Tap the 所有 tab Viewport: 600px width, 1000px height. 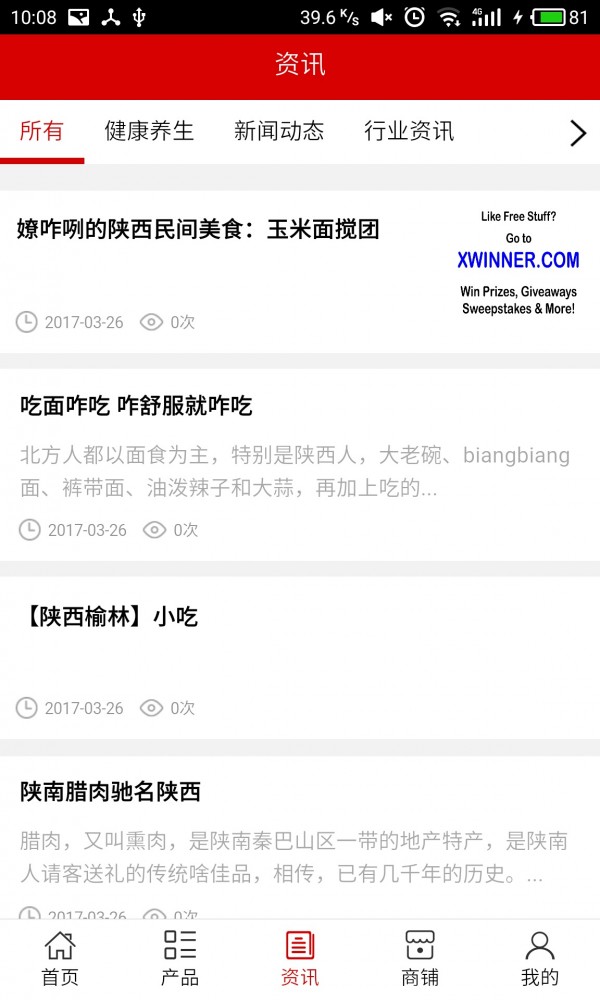pyautogui.click(x=42, y=131)
